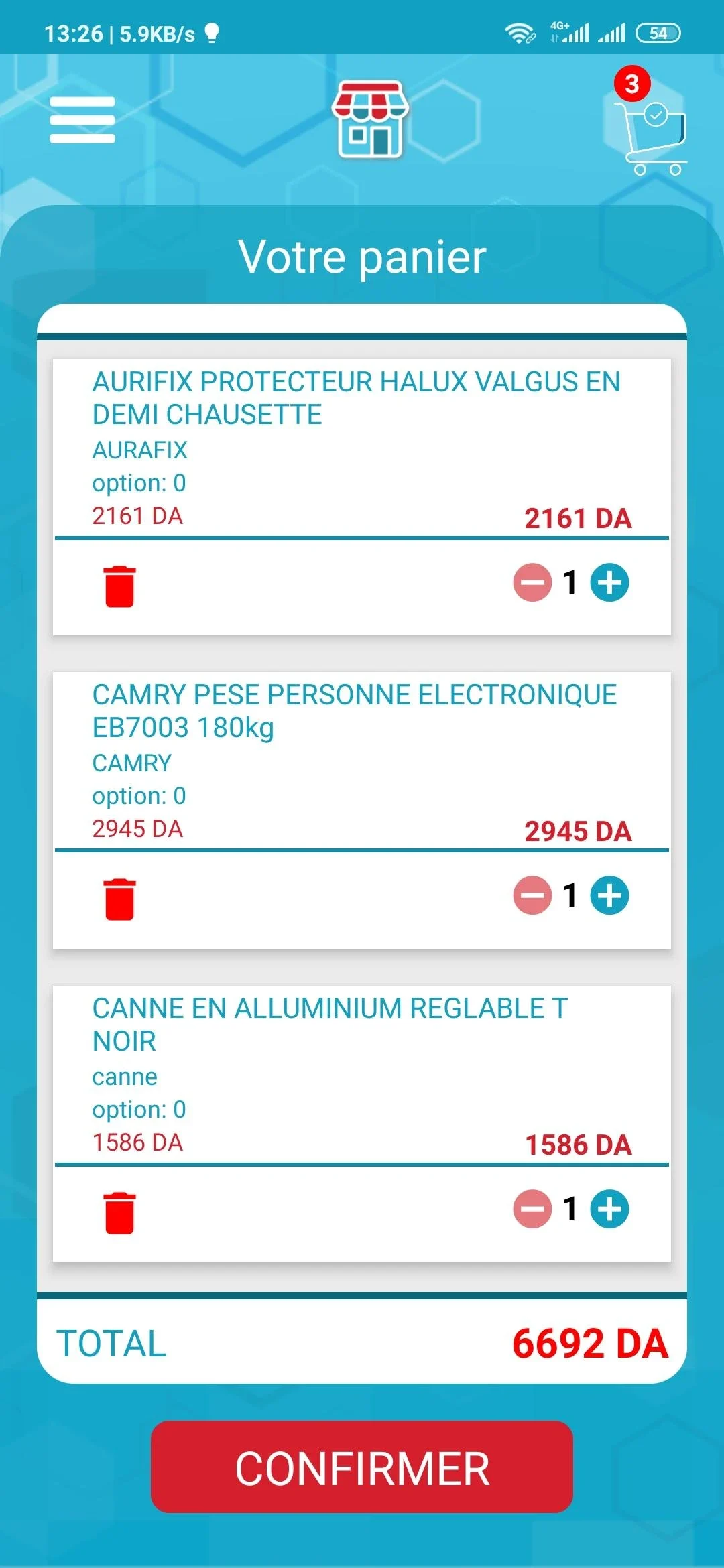Delete AURIFIX PROTECTEUR HALUX VALGUS from cart
This screenshot has width=724, height=1568.
(x=120, y=586)
